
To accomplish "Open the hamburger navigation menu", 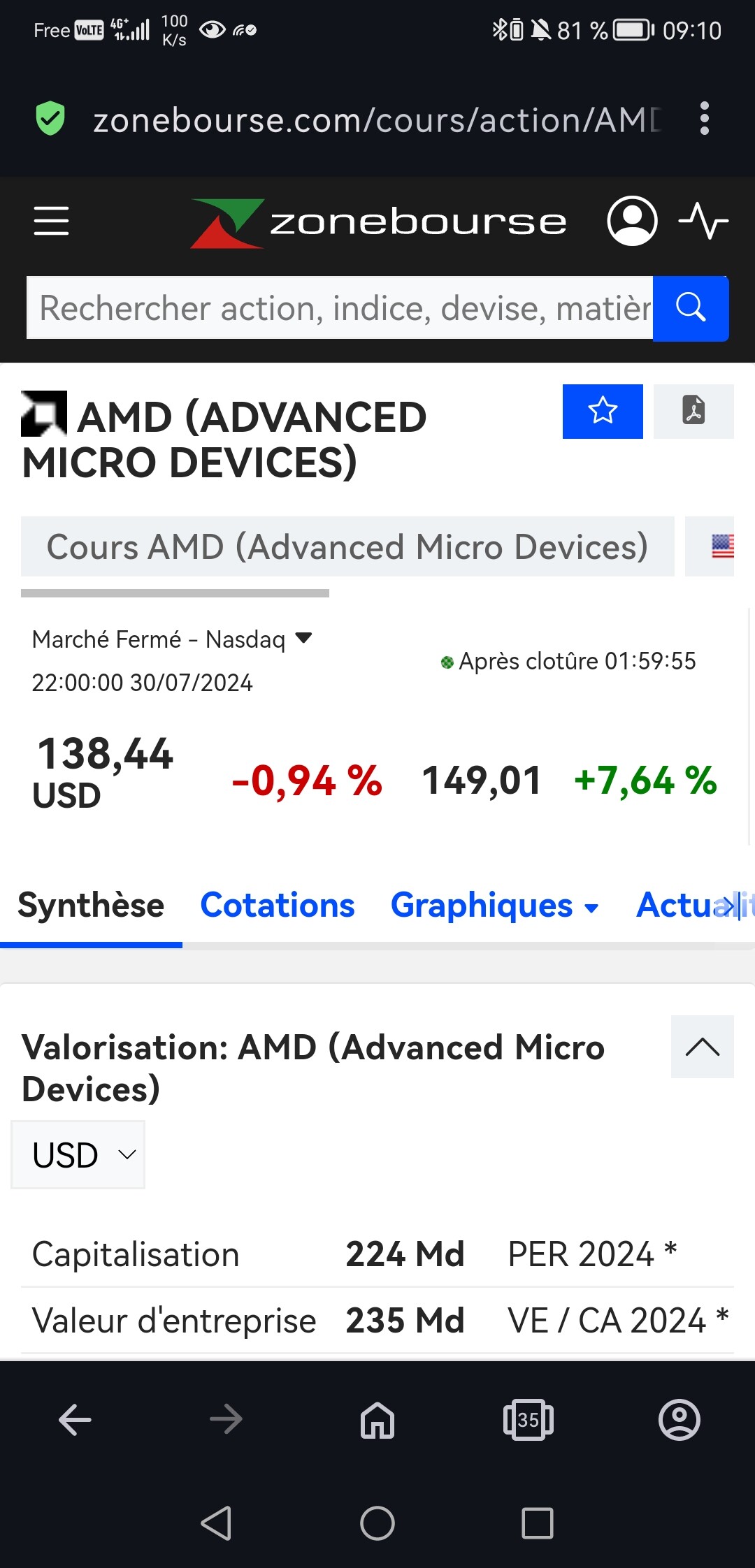I will point(51,221).
